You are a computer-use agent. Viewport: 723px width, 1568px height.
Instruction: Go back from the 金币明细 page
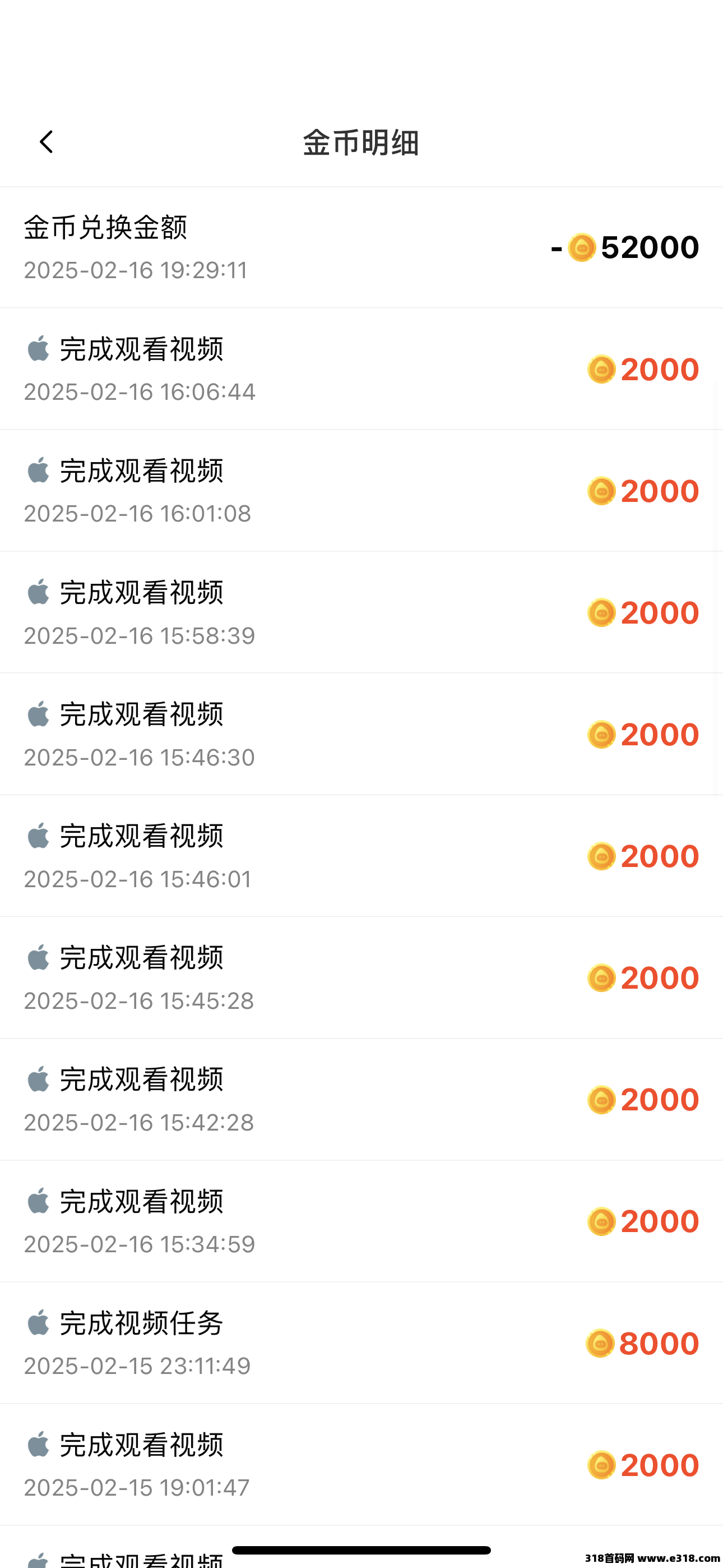(x=47, y=142)
